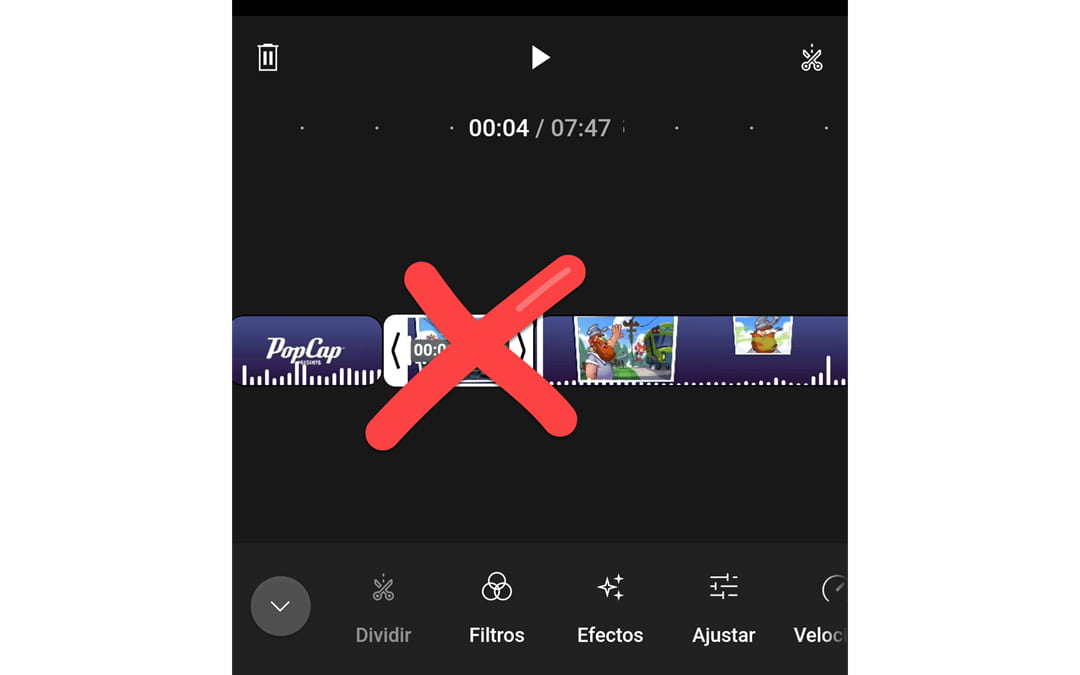Select the clip with the bearded character

click(x=696, y=351)
